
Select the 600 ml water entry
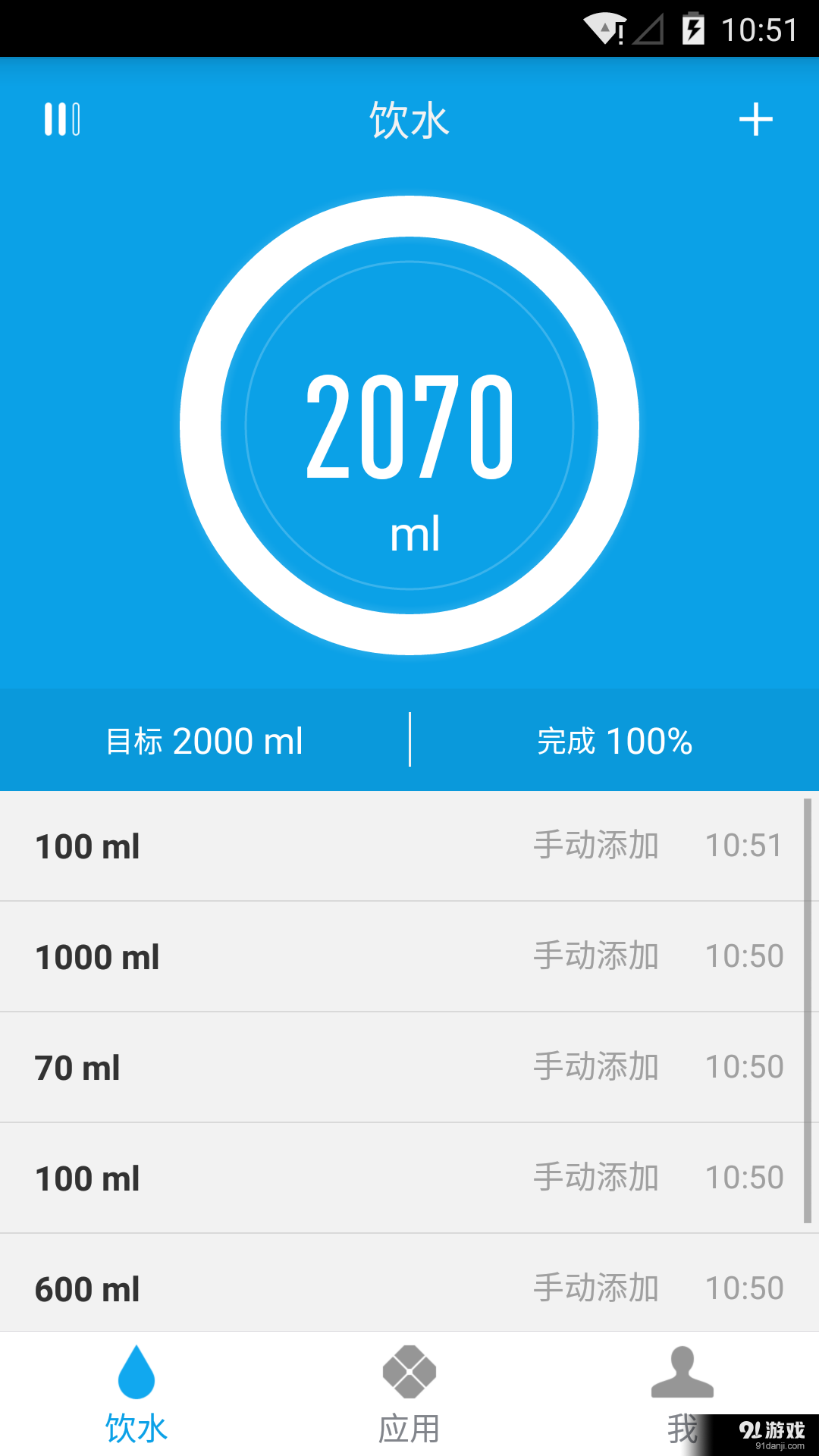pos(88,1288)
